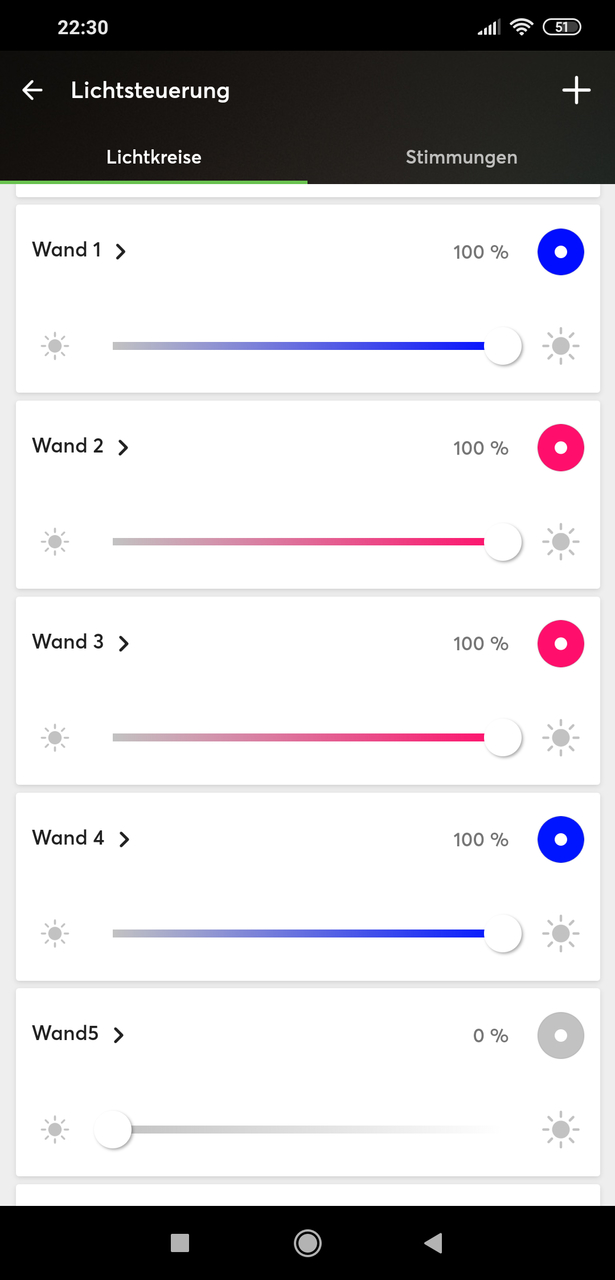
Task: Switch to the Stimmungen tab
Action: [x=461, y=157]
